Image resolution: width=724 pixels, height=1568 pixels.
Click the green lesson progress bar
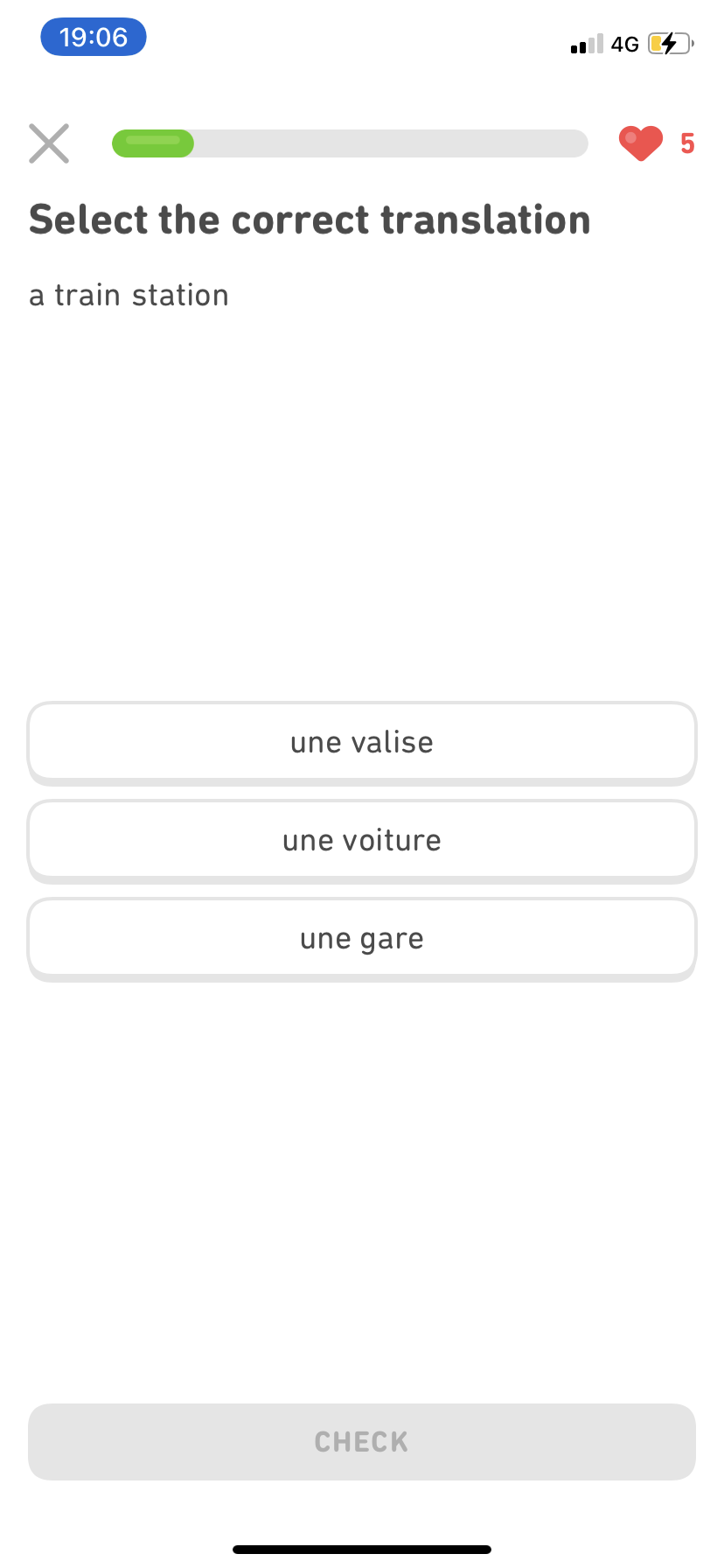pyautogui.click(x=153, y=143)
